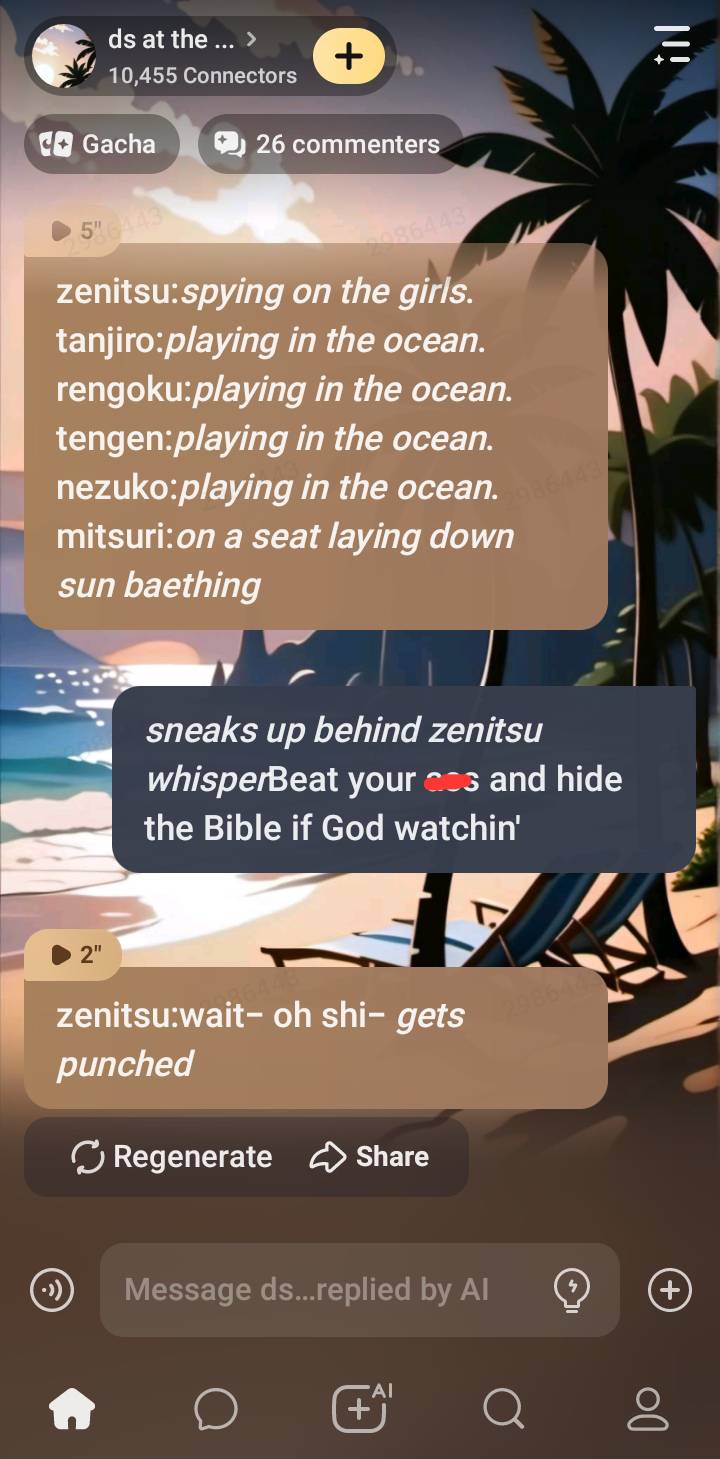Open the top-right menu icon

[672, 46]
